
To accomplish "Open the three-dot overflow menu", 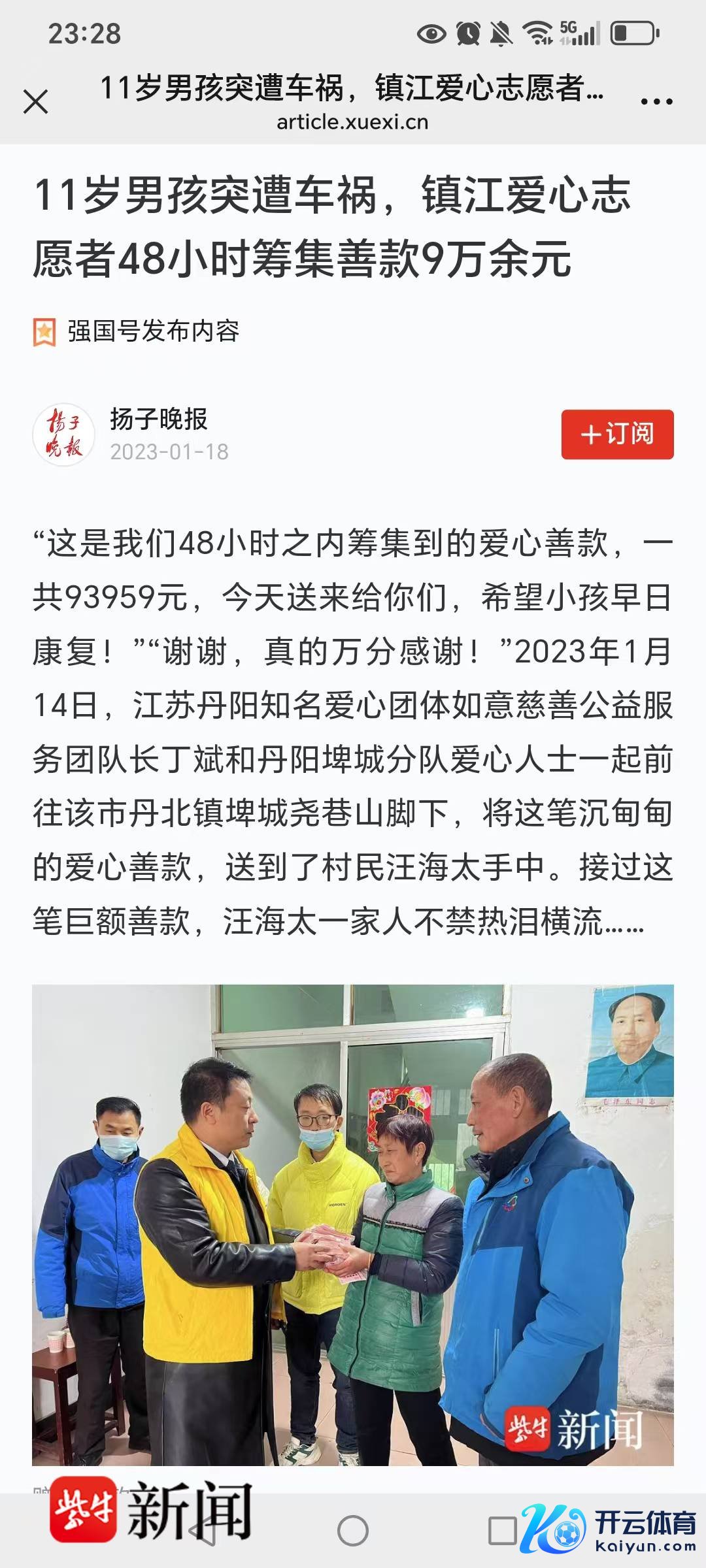I will (x=656, y=102).
